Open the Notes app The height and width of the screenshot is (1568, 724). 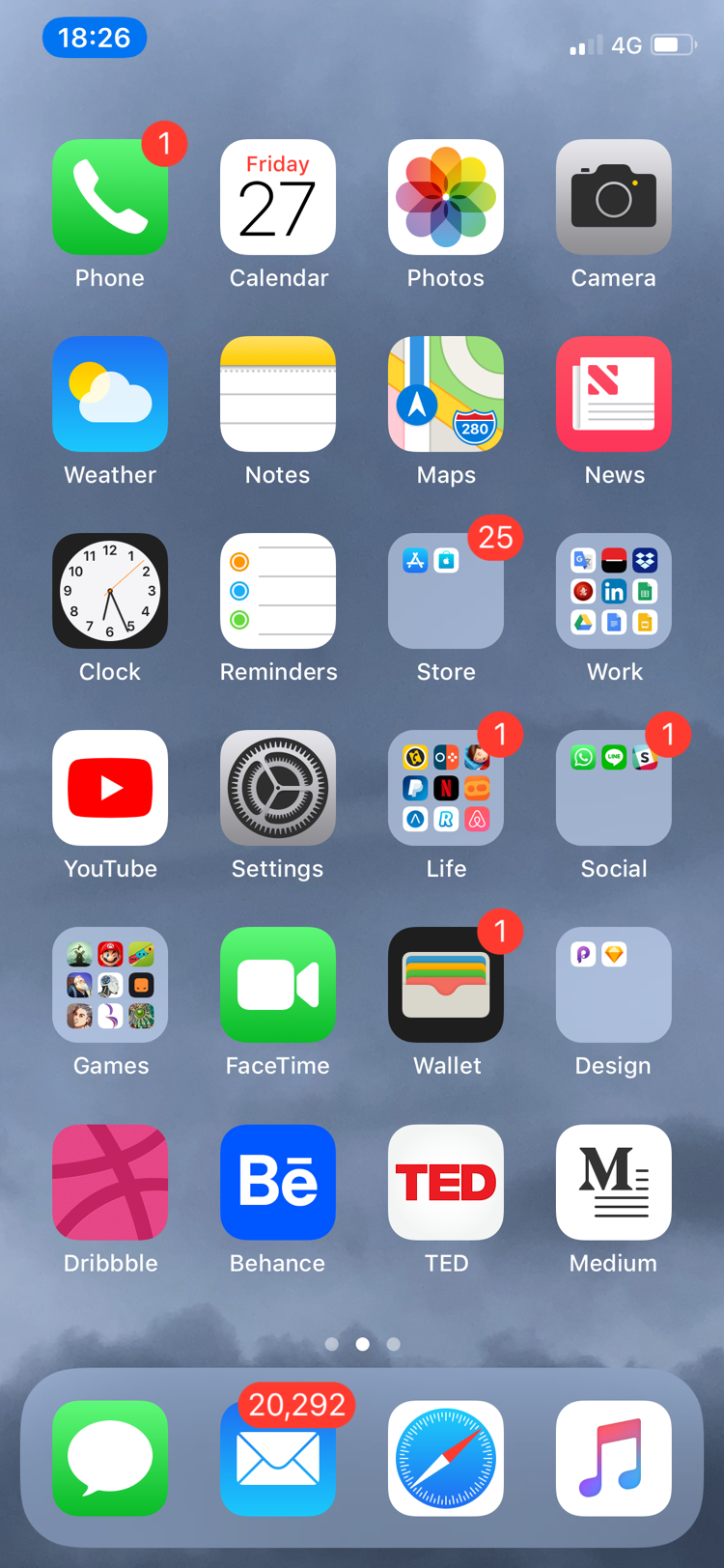pos(278,394)
